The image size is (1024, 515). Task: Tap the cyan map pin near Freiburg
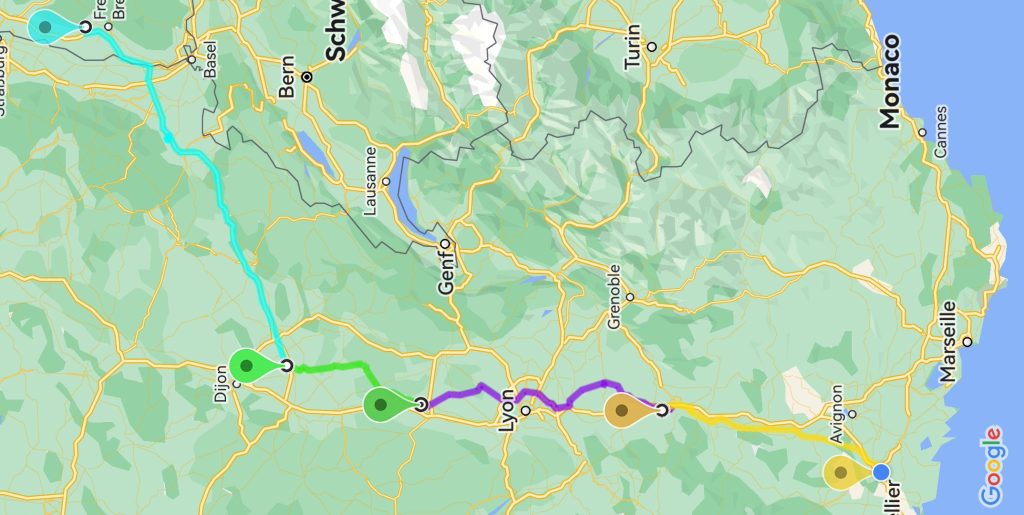[x=46, y=26]
